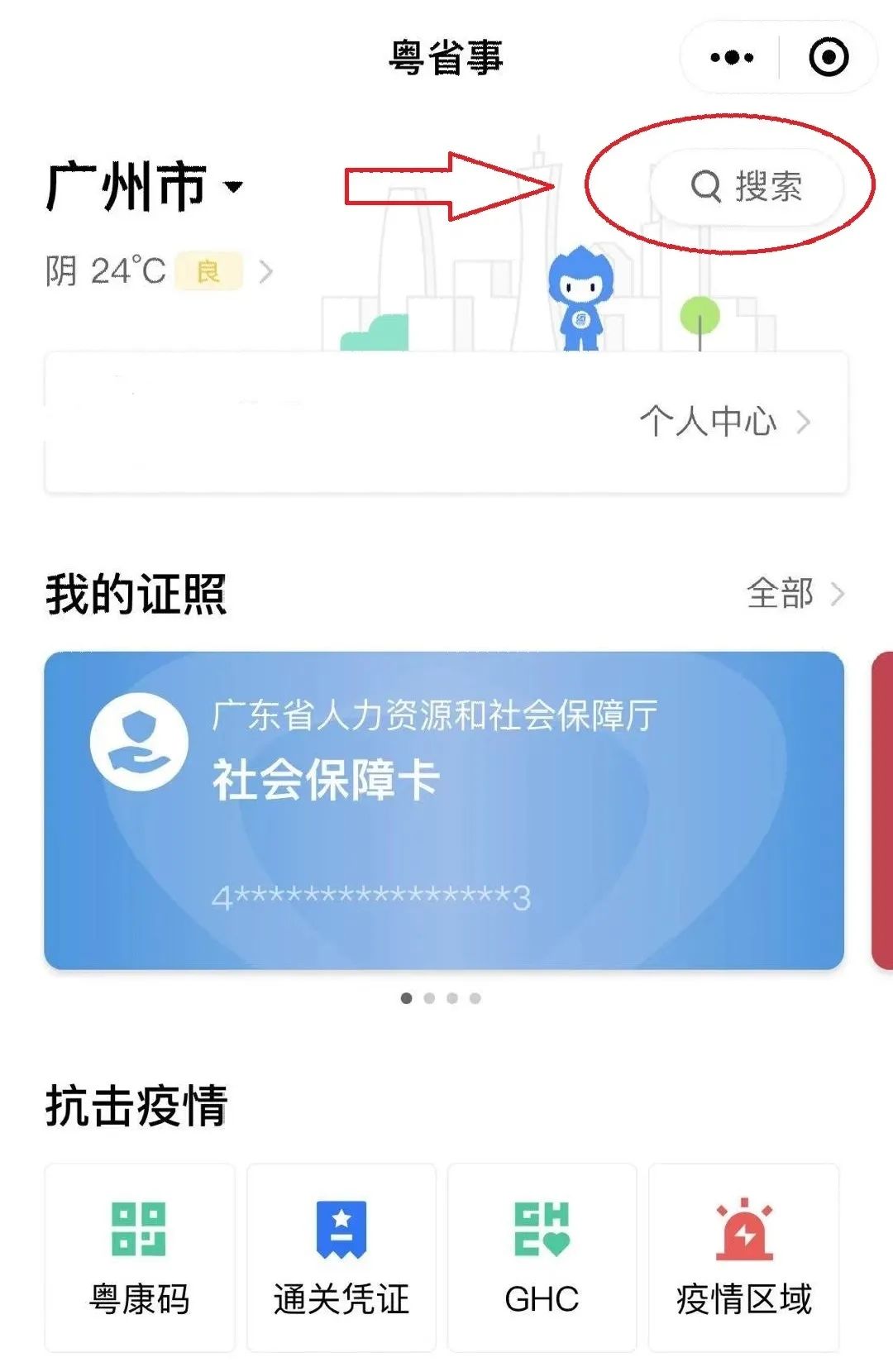Tap the 搜索 search box
The height and width of the screenshot is (1372, 893).
[747, 187]
